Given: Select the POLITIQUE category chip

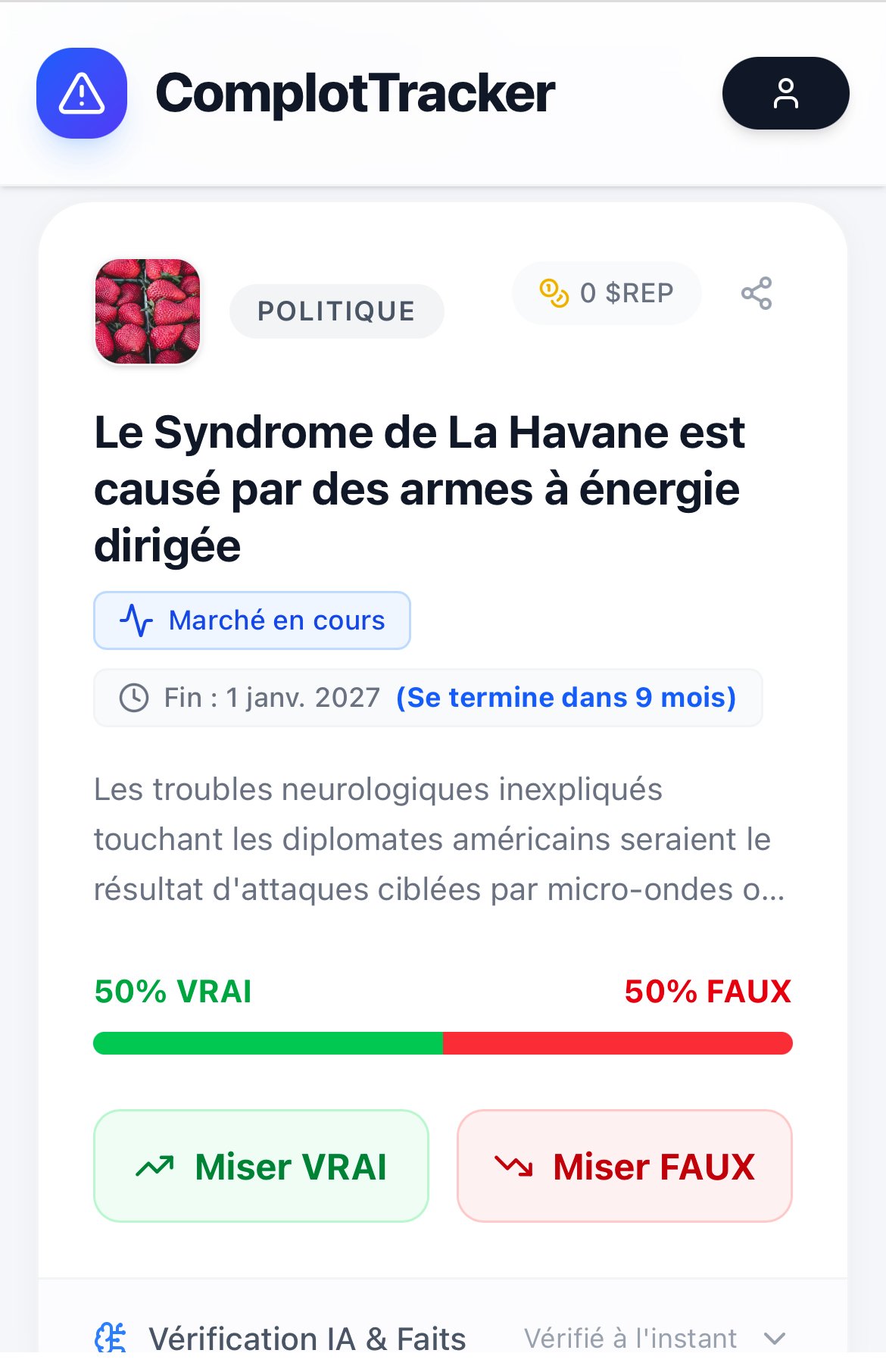Looking at the screenshot, I should [336, 311].
